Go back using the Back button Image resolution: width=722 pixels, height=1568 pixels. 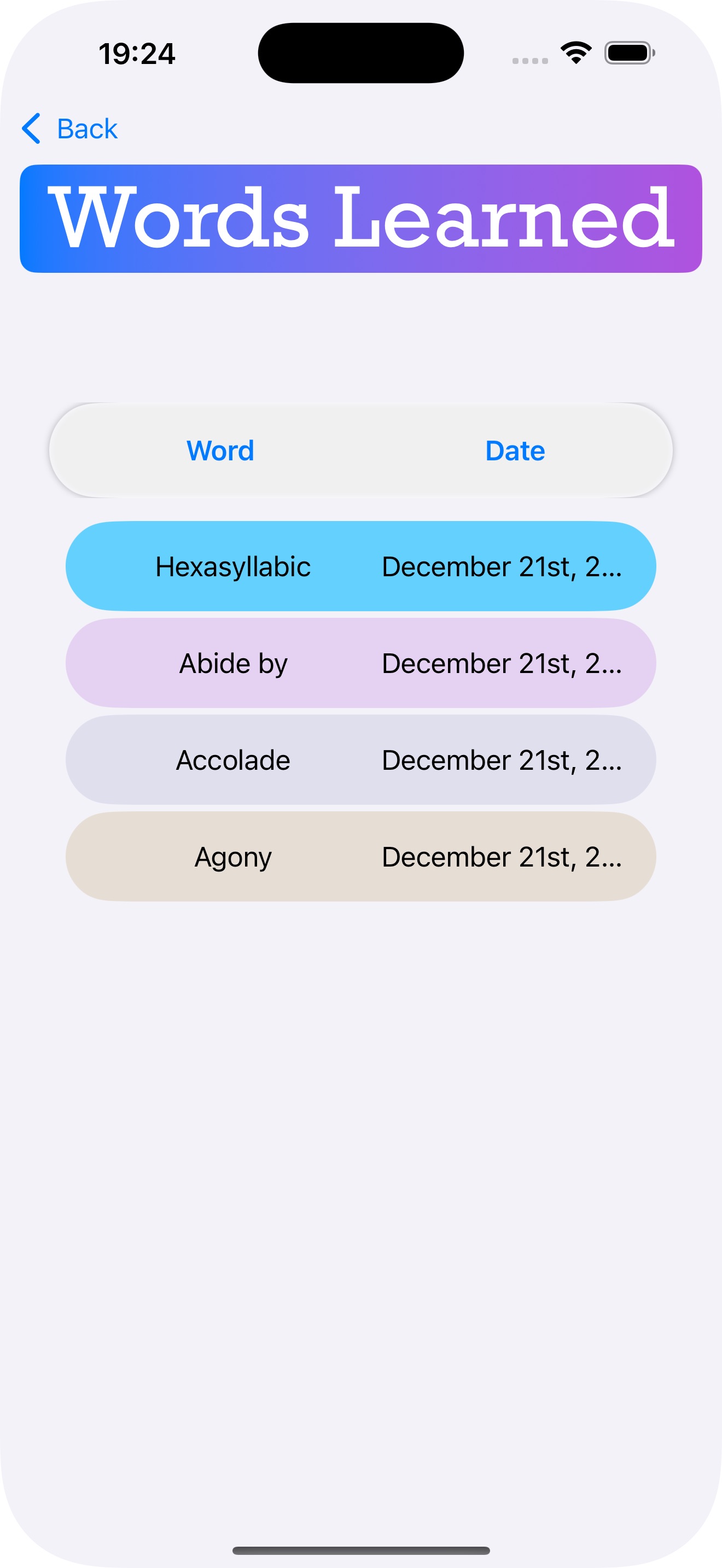[x=69, y=128]
